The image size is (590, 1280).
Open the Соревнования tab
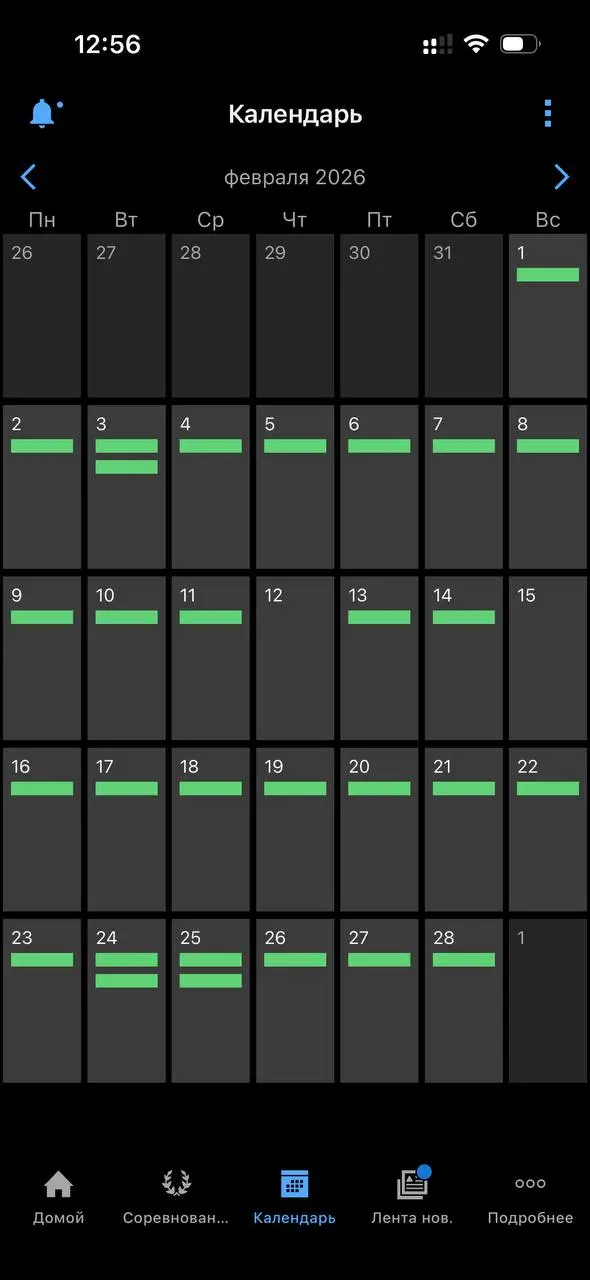point(176,1197)
